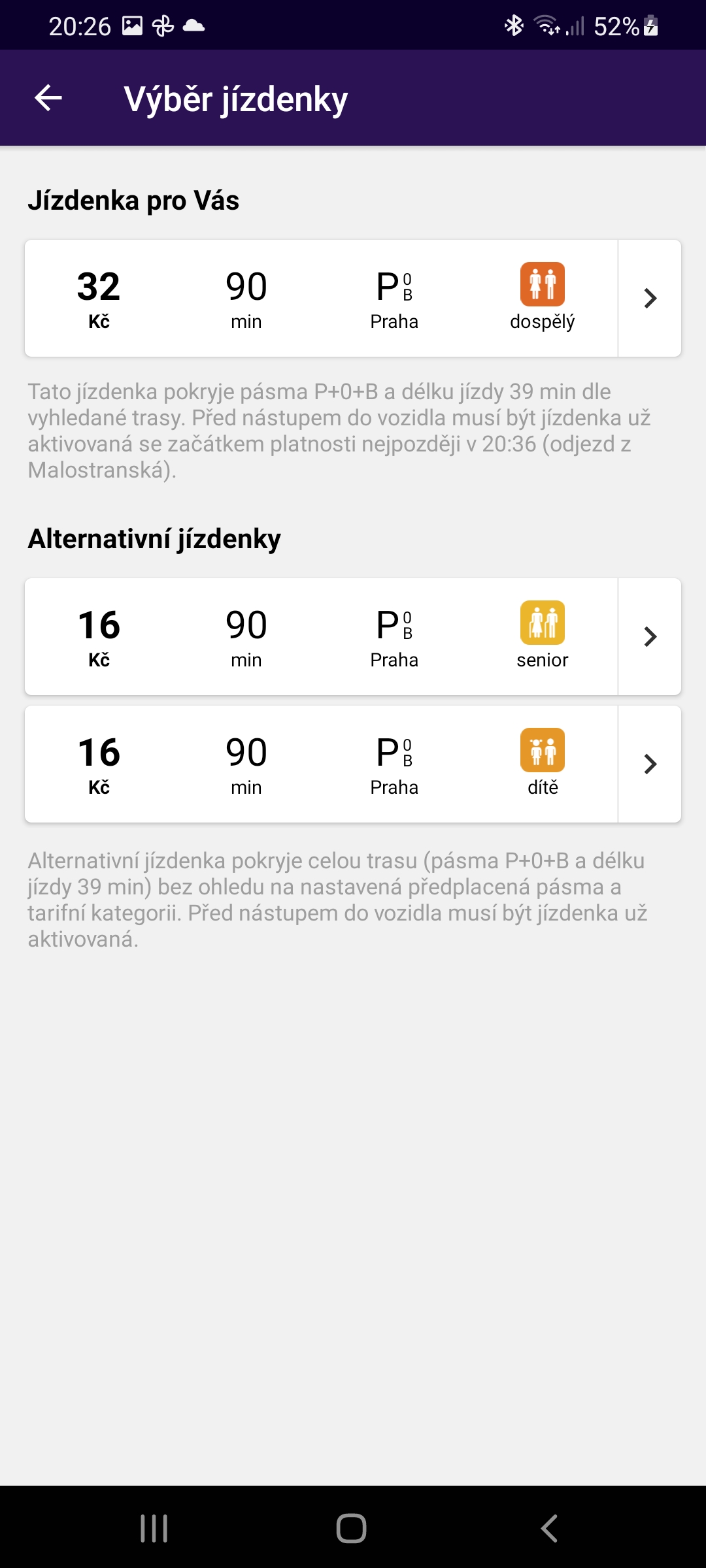Pick the 16 Kč dítě ticket

(353, 764)
